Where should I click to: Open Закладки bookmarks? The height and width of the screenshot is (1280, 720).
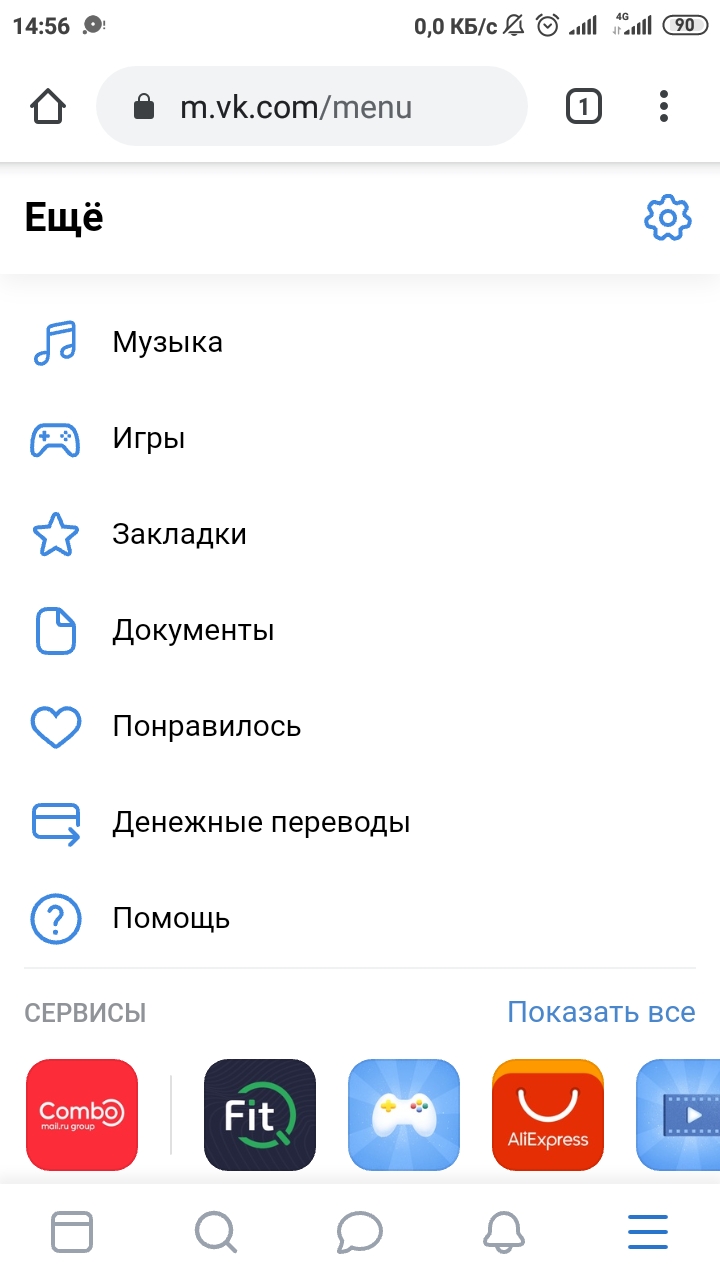point(179,534)
